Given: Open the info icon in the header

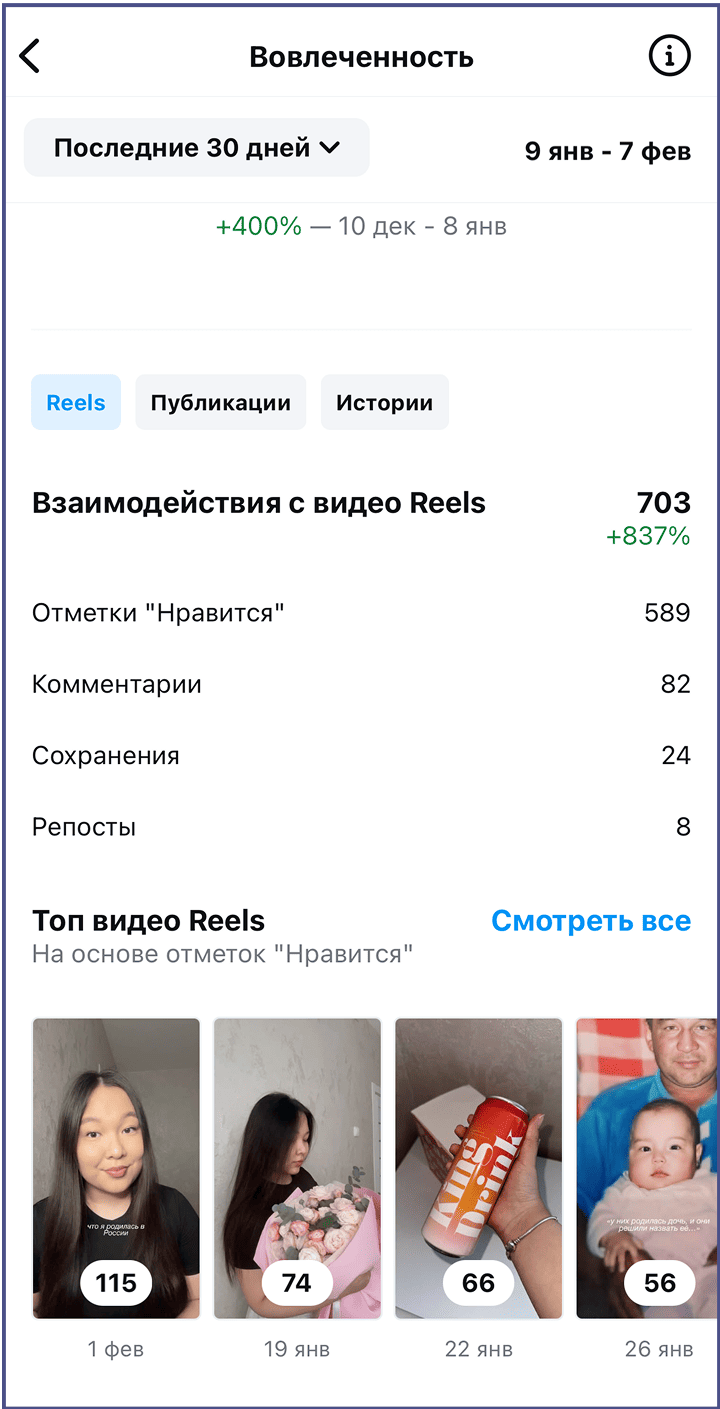Looking at the screenshot, I should [x=669, y=57].
